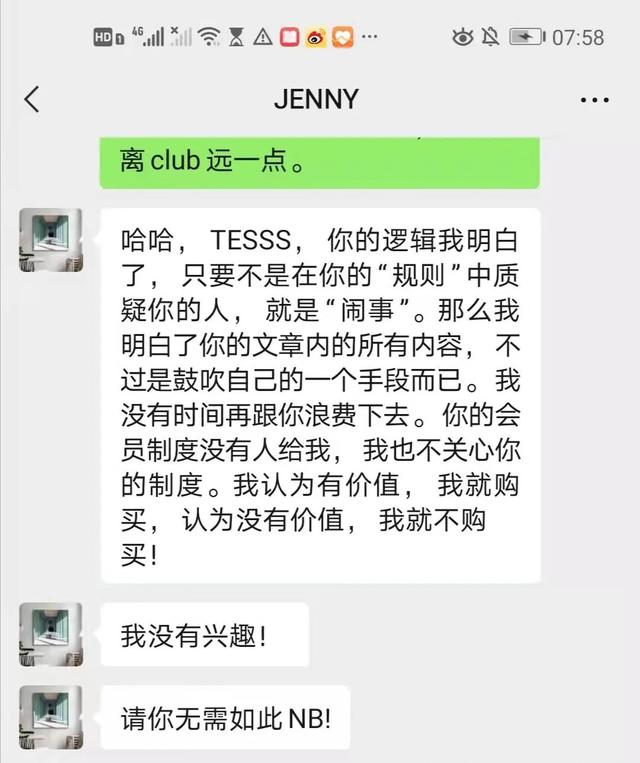Open the chat options menu

[x=594, y=100]
